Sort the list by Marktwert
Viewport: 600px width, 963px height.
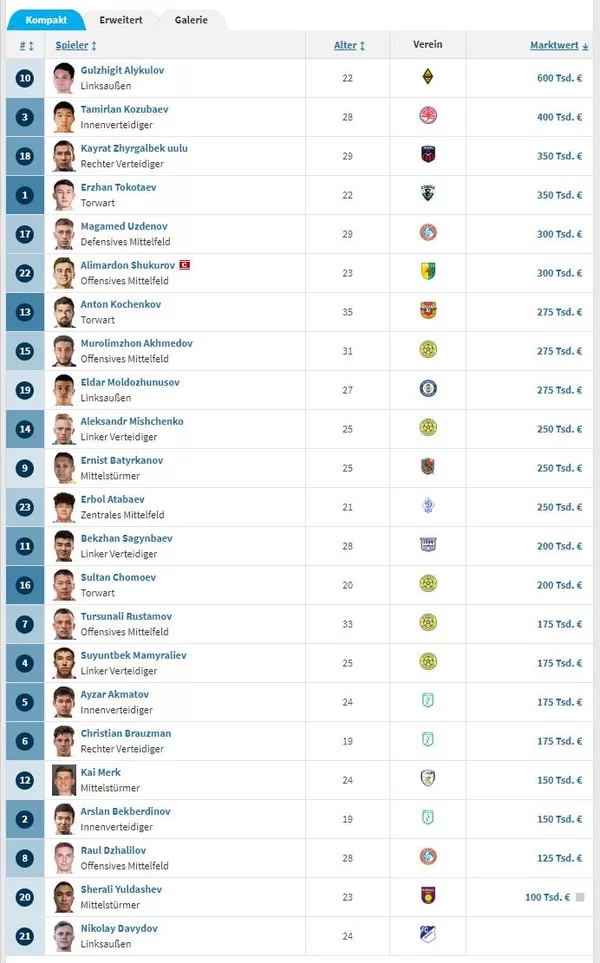[555, 46]
